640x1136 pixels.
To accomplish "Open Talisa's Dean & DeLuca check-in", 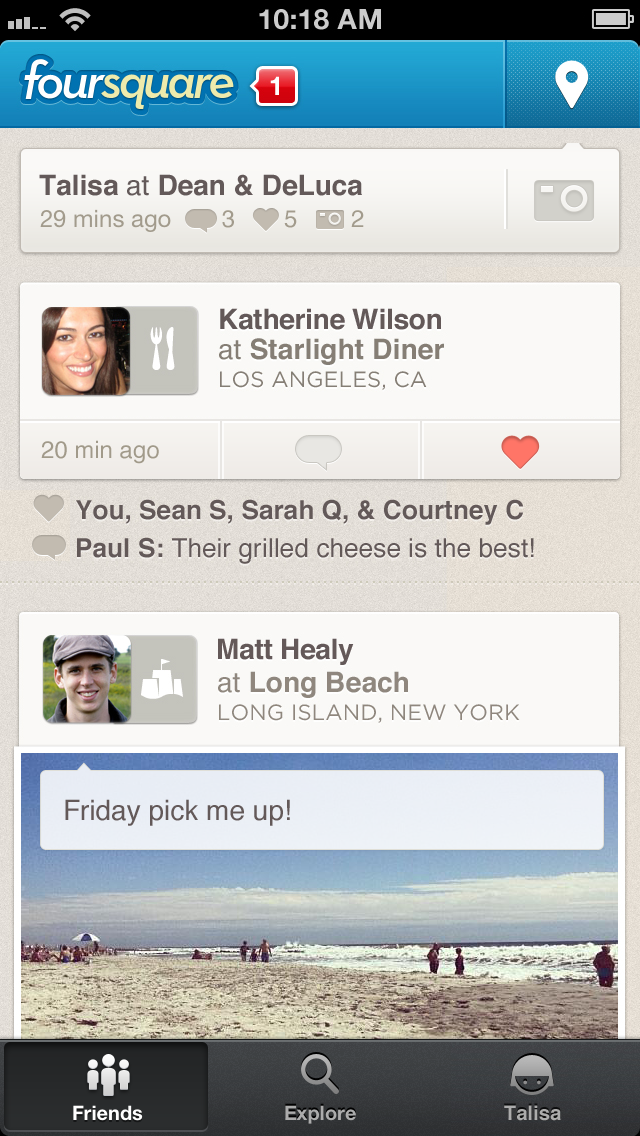I will pos(262,201).
